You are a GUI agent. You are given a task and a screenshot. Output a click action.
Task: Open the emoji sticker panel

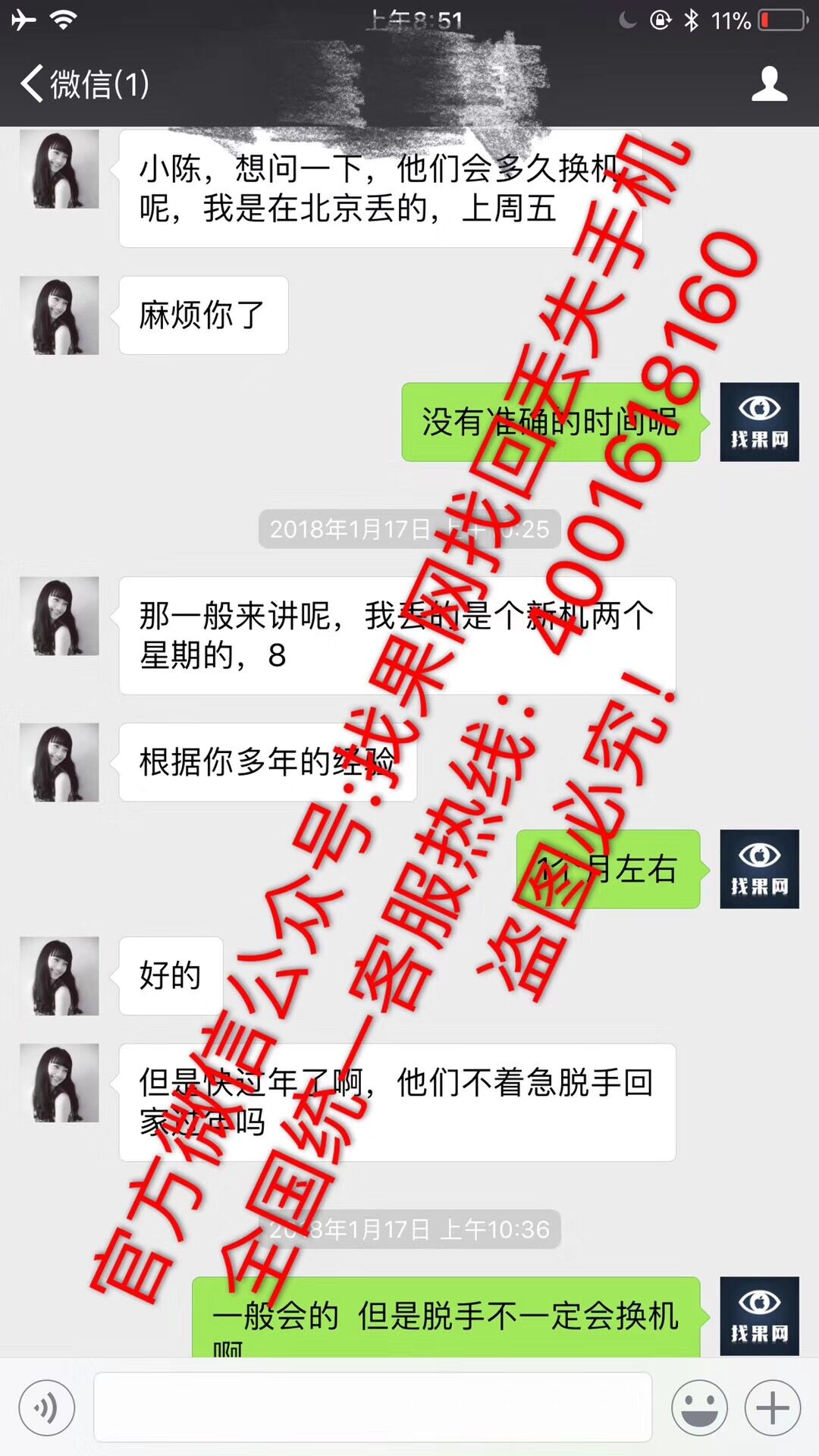(x=699, y=1408)
